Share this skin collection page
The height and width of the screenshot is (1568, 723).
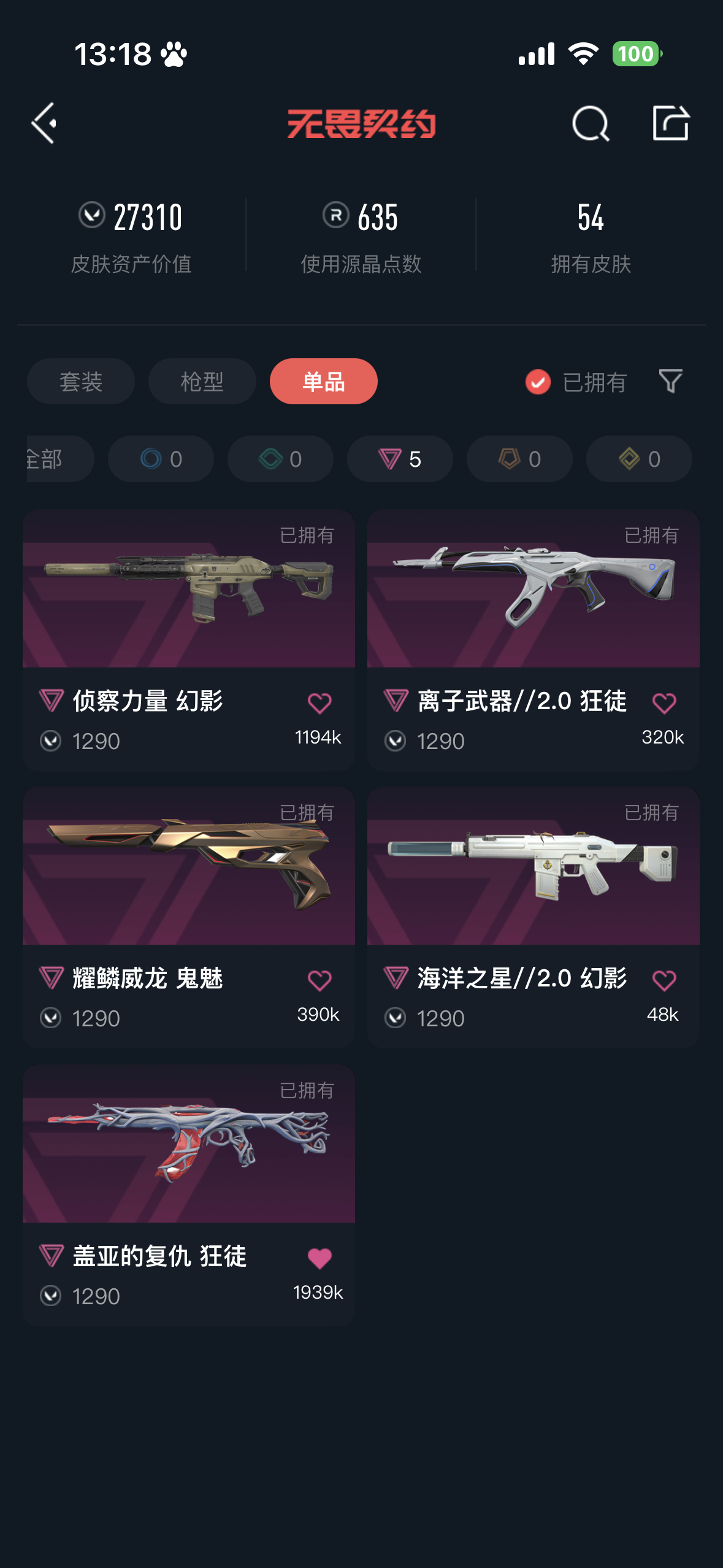tap(670, 123)
